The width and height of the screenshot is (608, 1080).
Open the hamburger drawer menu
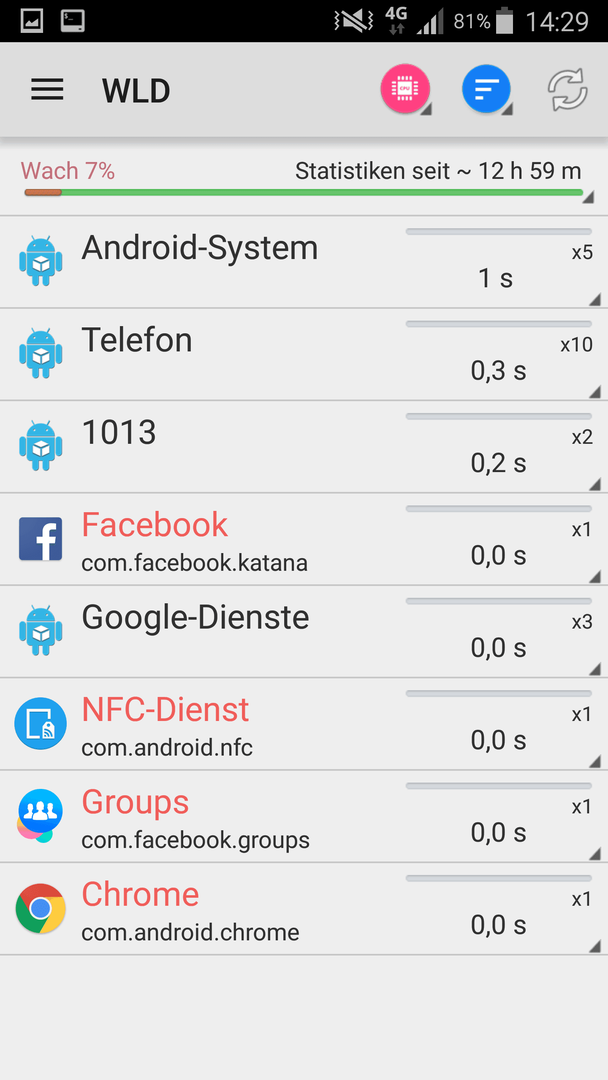pyautogui.click(x=47, y=90)
